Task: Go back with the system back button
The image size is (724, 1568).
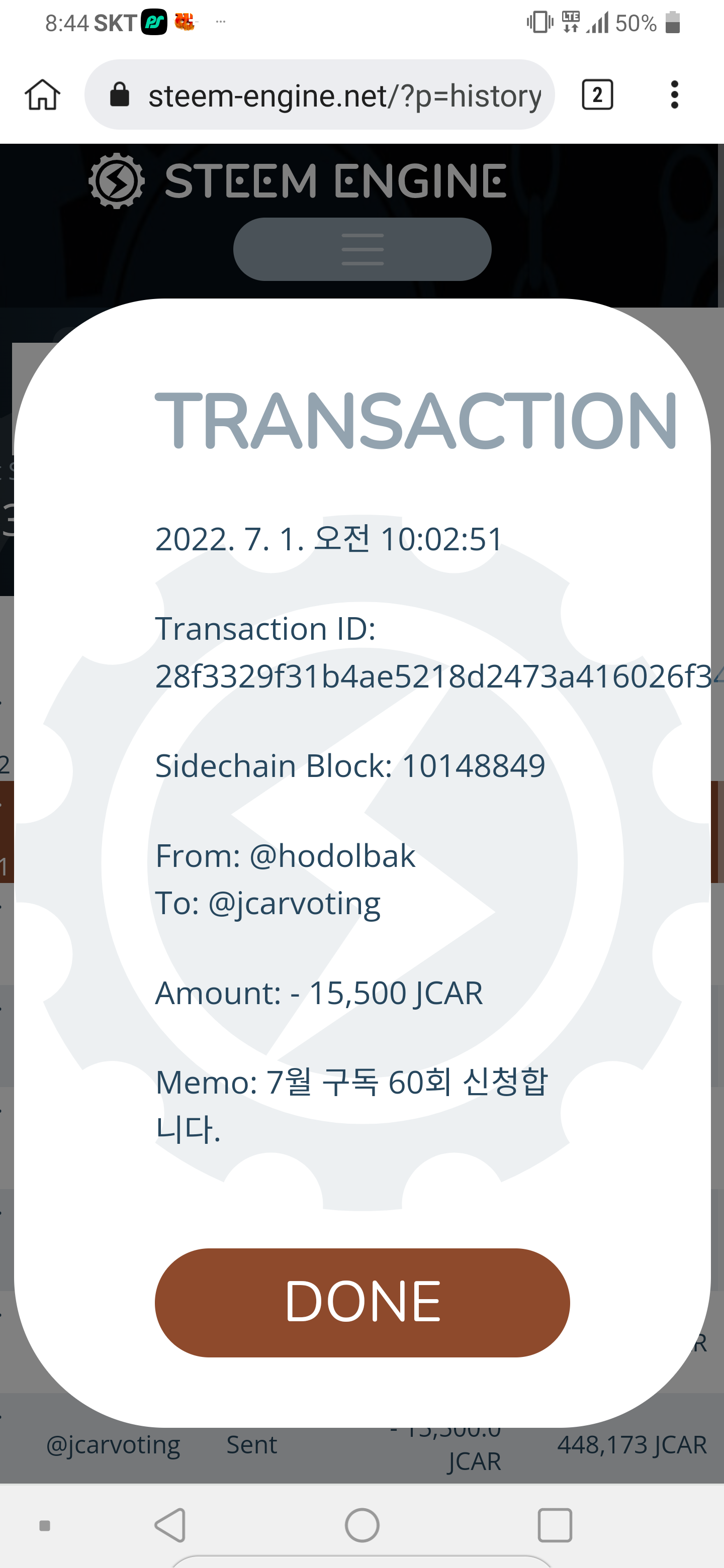Action: (x=170, y=1525)
